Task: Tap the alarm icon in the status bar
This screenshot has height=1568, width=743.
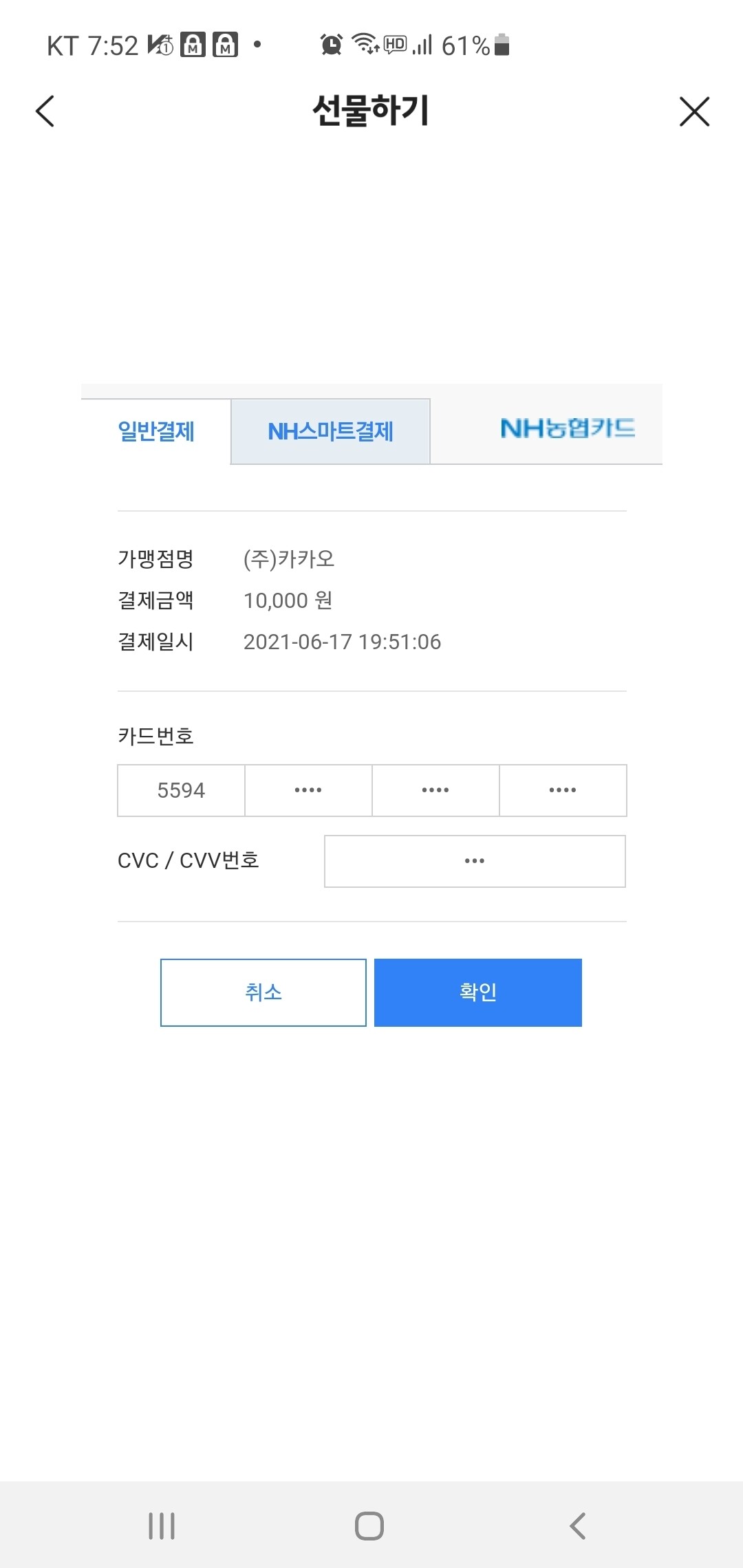Action: (332, 44)
